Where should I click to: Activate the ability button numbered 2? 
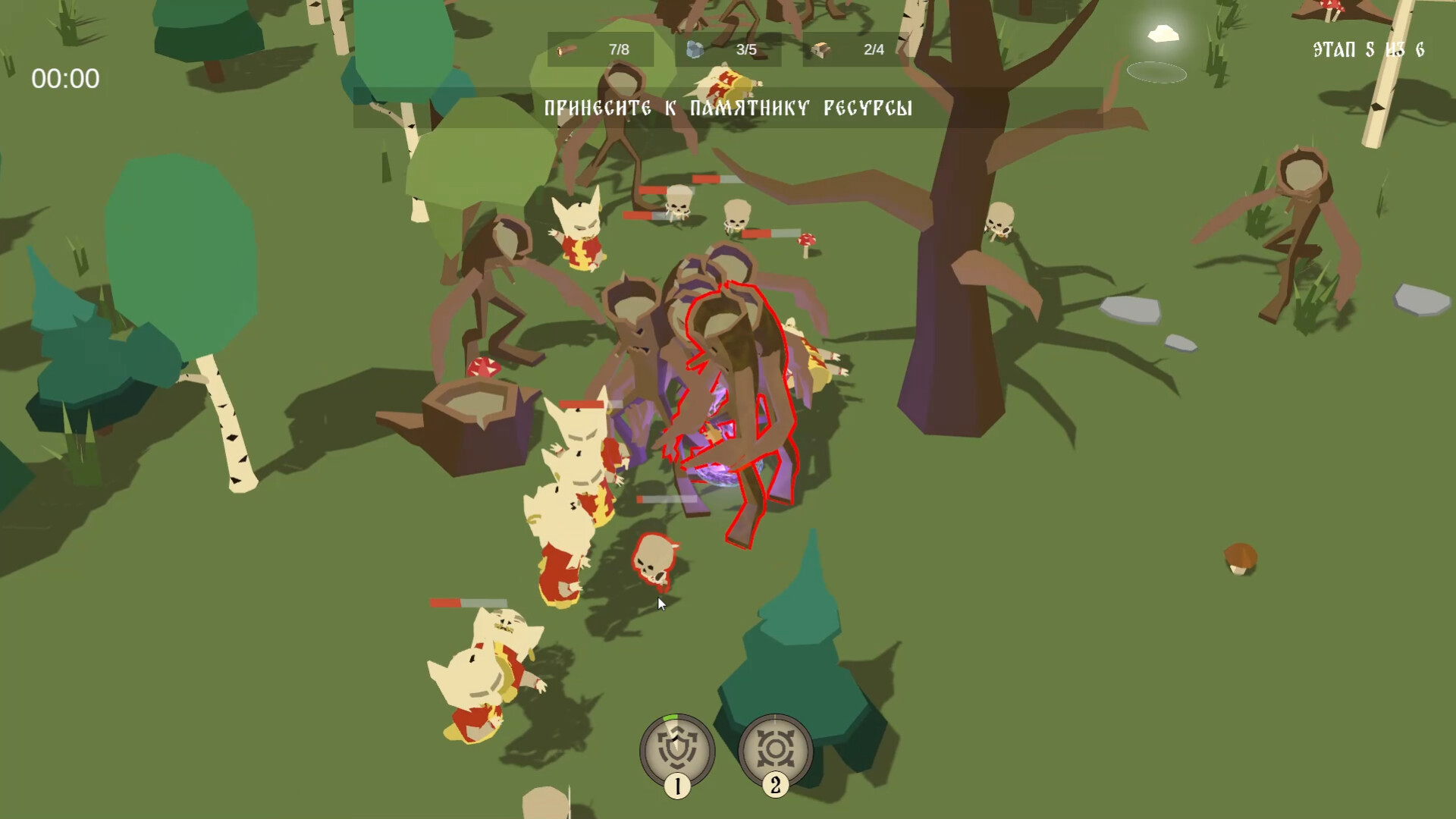pyautogui.click(x=775, y=750)
